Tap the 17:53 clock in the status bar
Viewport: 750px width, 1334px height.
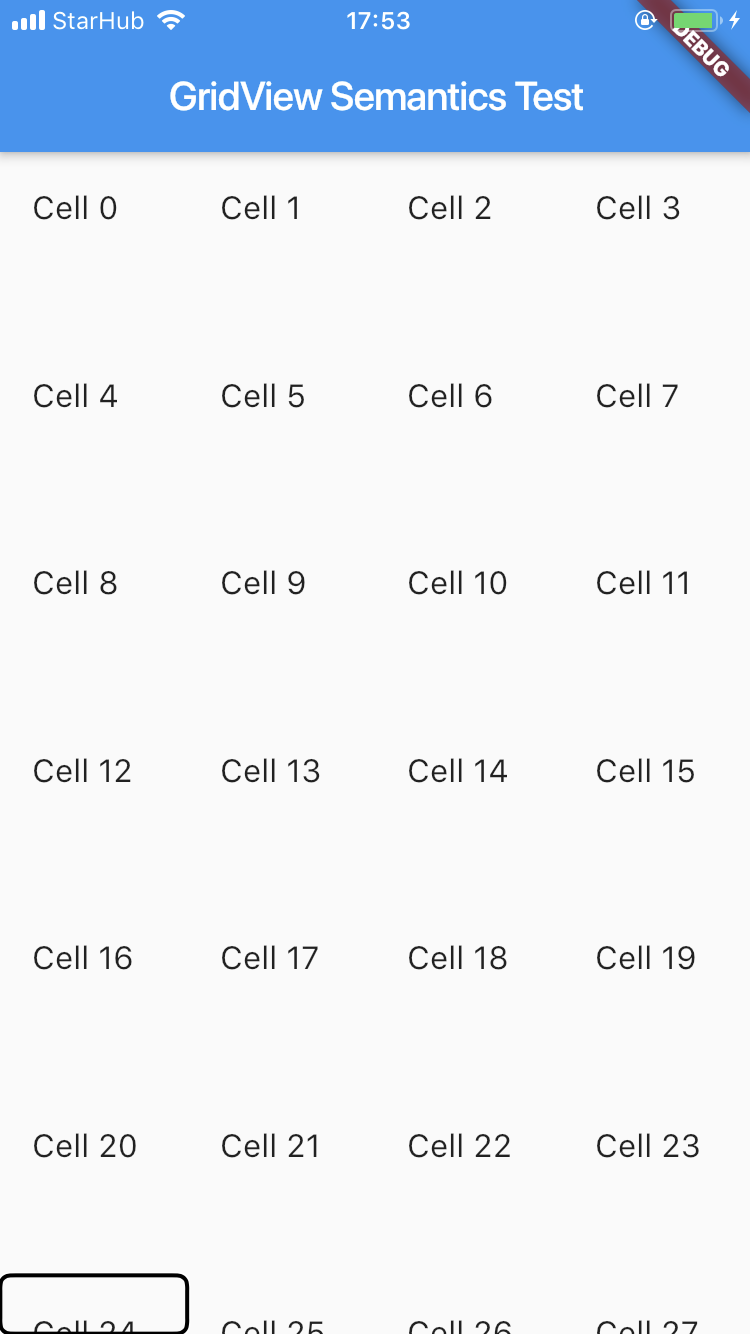point(379,20)
